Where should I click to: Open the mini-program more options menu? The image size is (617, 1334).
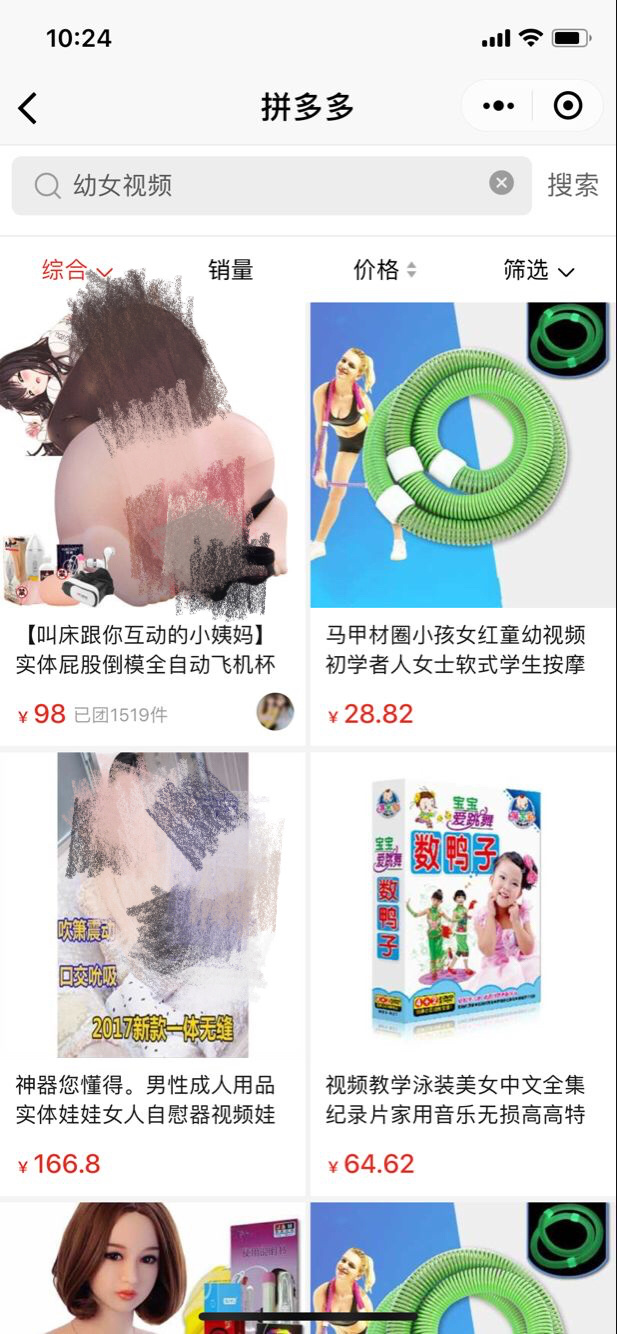pos(498,106)
